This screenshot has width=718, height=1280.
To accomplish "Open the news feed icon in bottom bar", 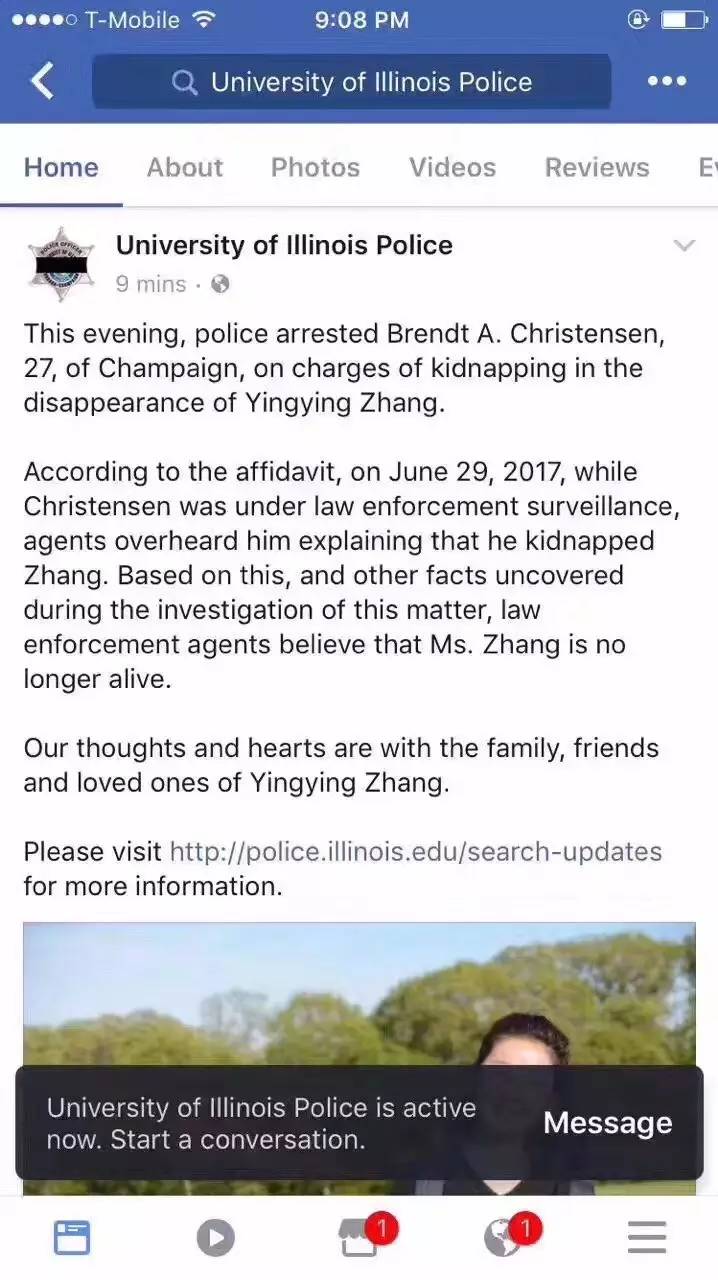I will click(x=72, y=1238).
